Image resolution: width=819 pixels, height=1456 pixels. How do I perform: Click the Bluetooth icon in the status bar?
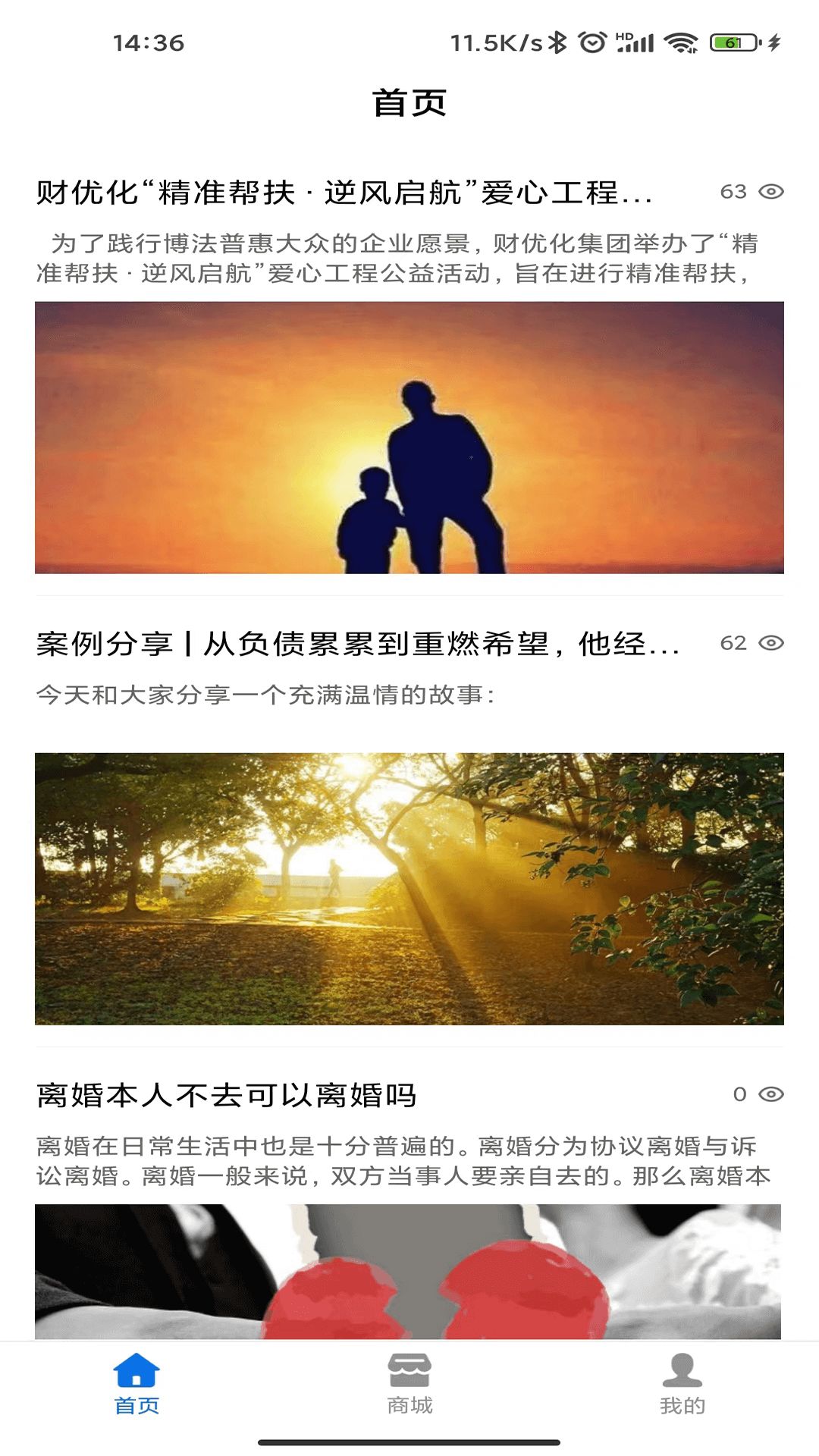point(558,43)
